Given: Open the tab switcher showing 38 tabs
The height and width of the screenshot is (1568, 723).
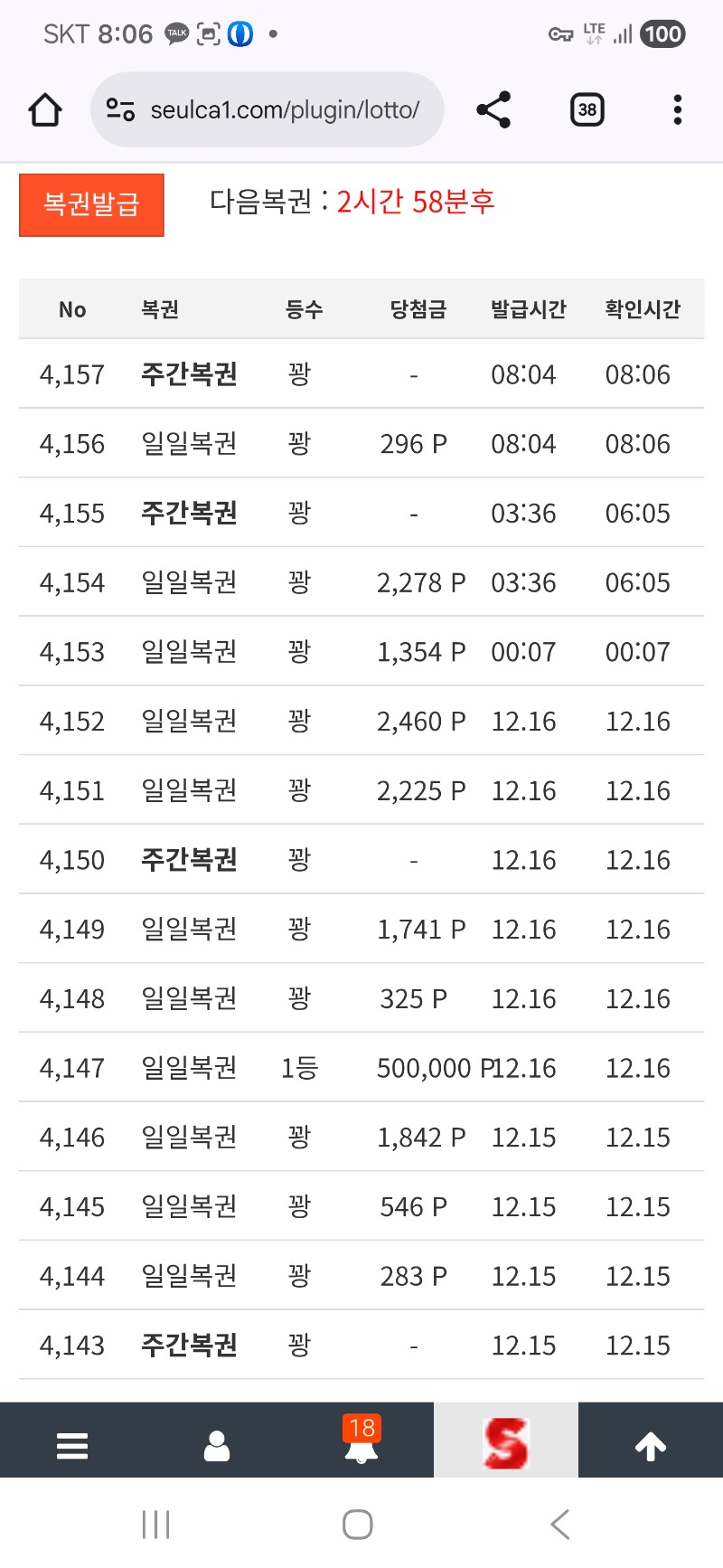Looking at the screenshot, I should [x=587, y=110].
